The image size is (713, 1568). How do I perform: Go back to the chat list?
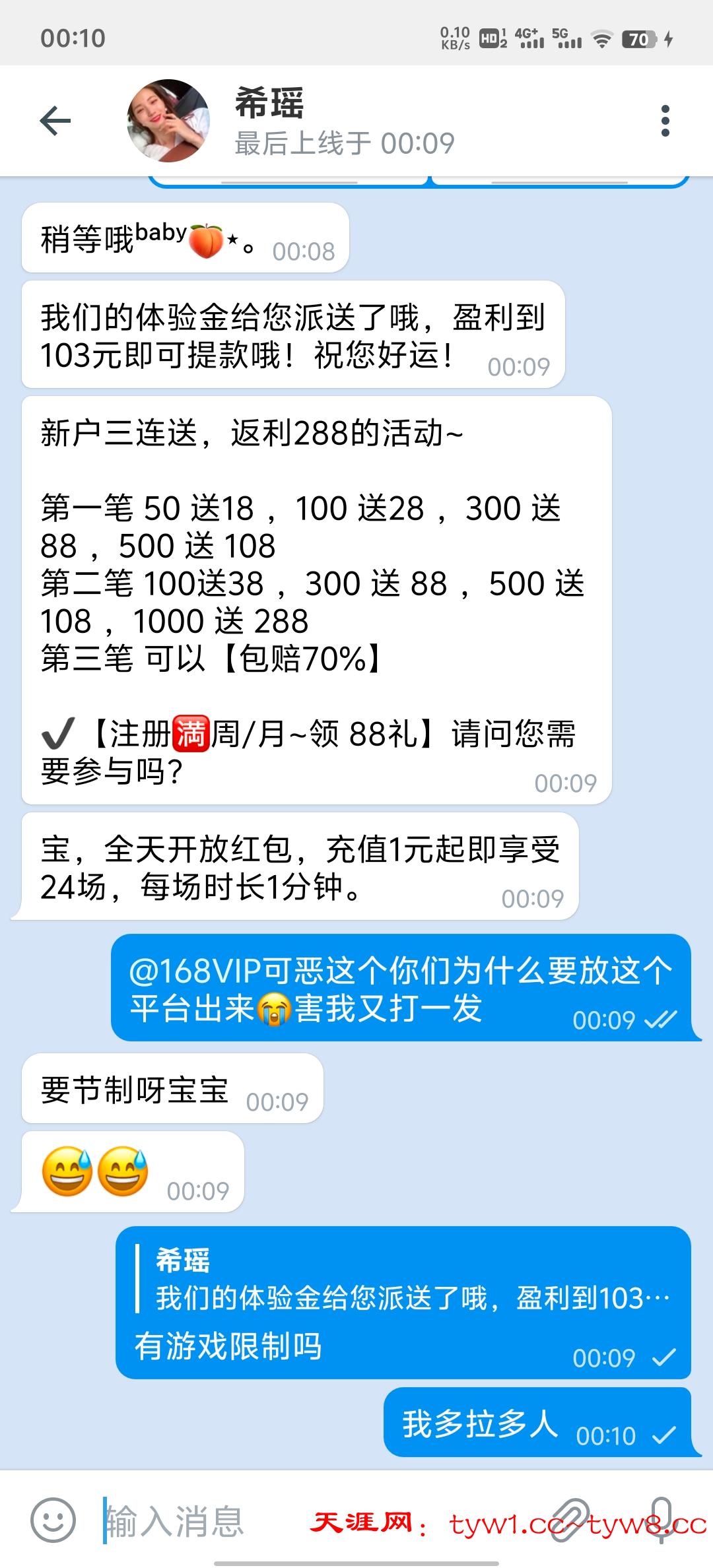55,121
